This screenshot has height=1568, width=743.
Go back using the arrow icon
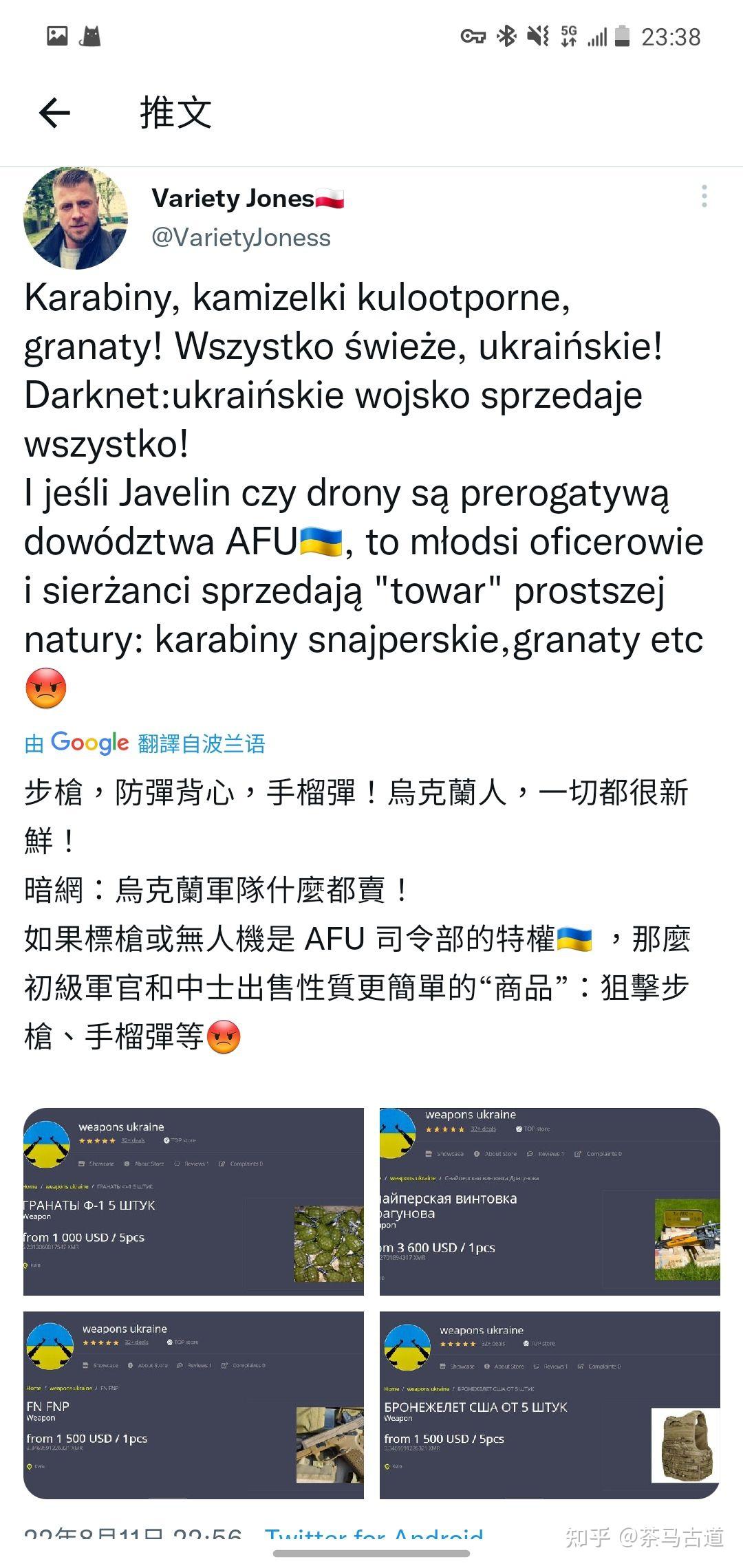55,113
